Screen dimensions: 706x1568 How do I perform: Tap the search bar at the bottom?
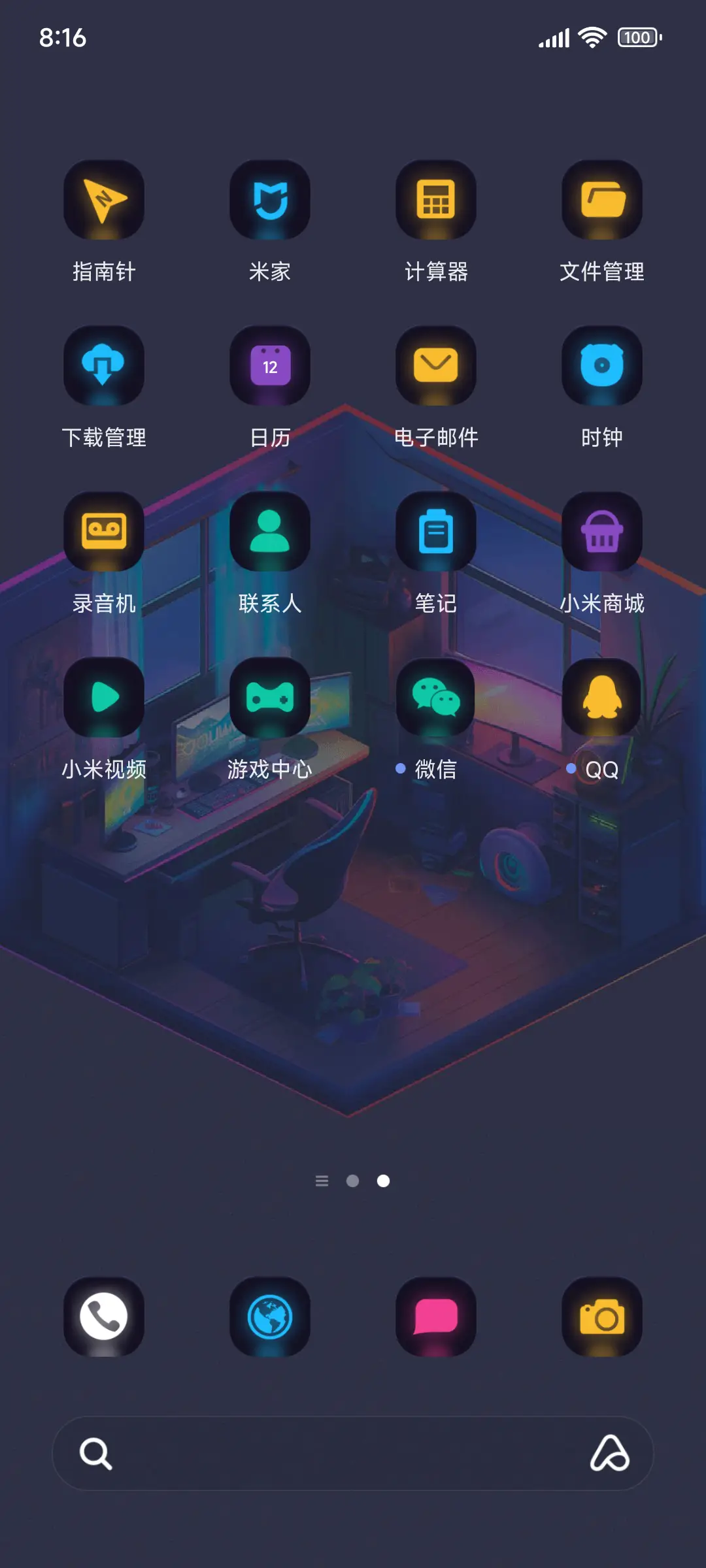click(353, 1454)
